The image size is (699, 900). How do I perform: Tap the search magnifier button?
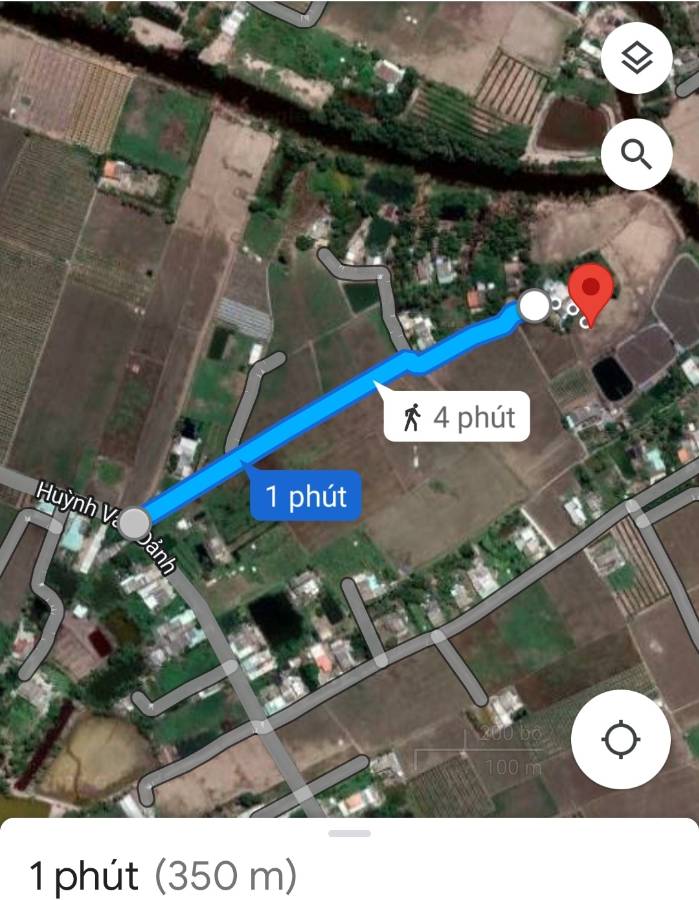636,155
